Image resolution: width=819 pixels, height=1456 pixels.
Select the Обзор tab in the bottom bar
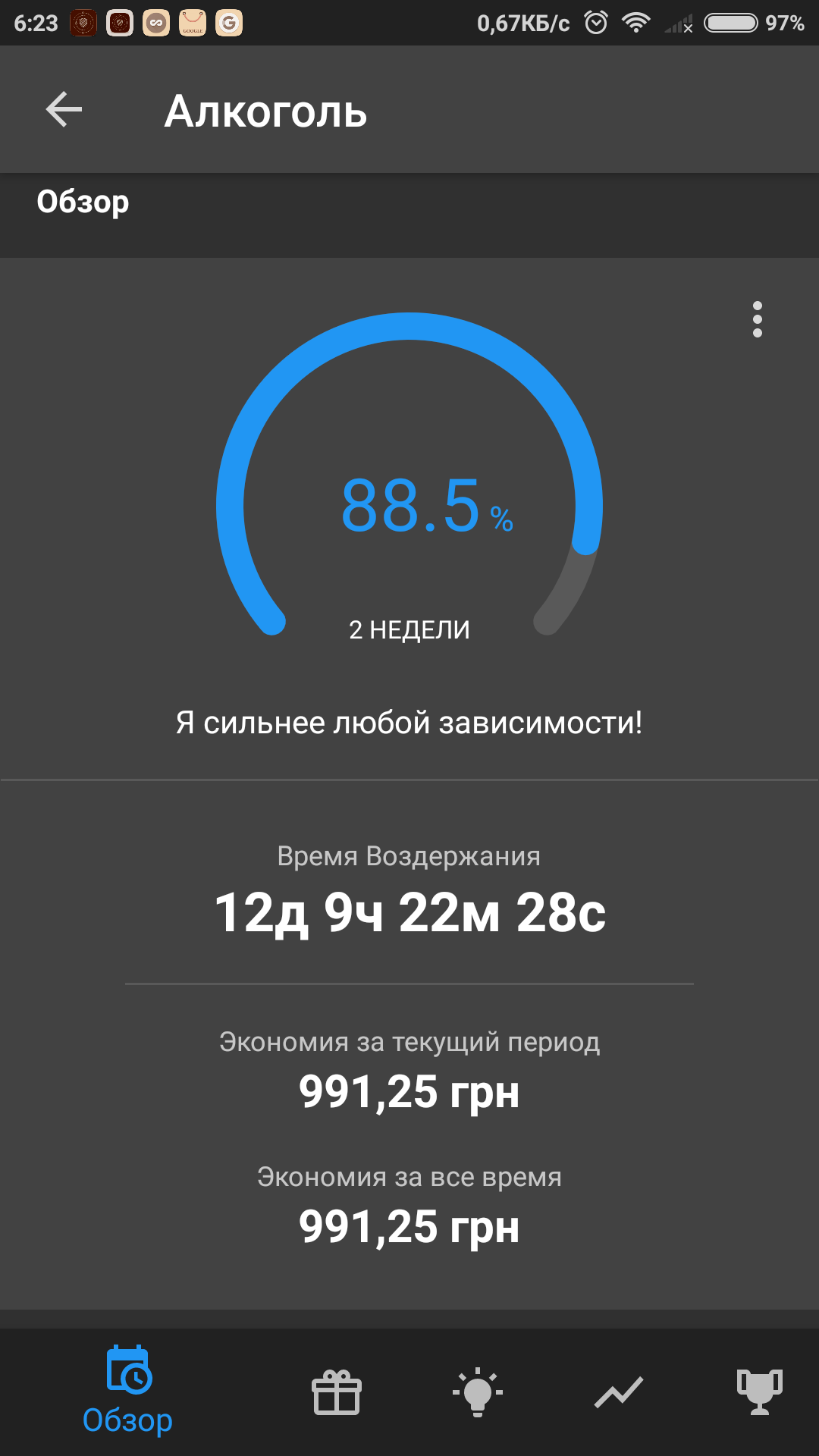pyautogui.click(x=128, y=1392)
